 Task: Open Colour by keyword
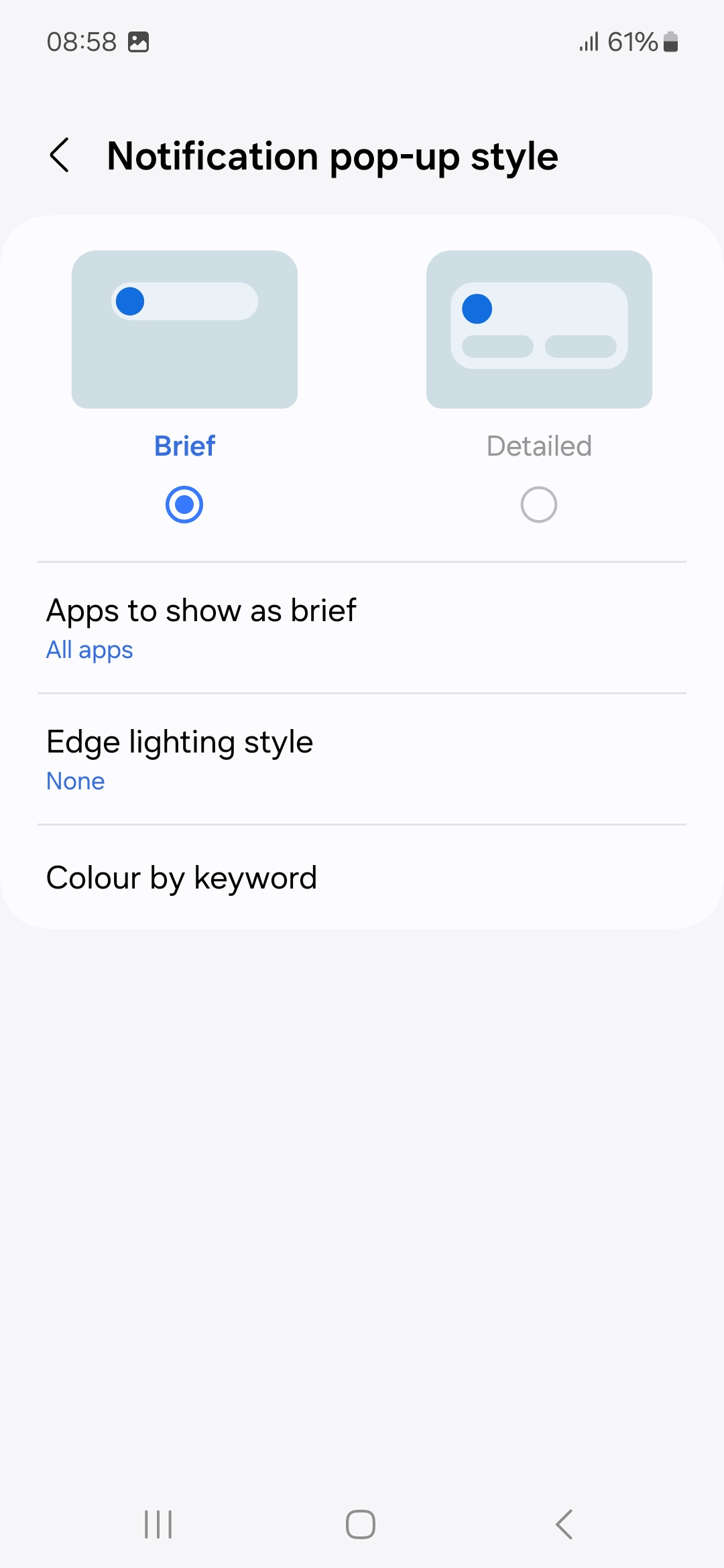click(x=362, y=877)
